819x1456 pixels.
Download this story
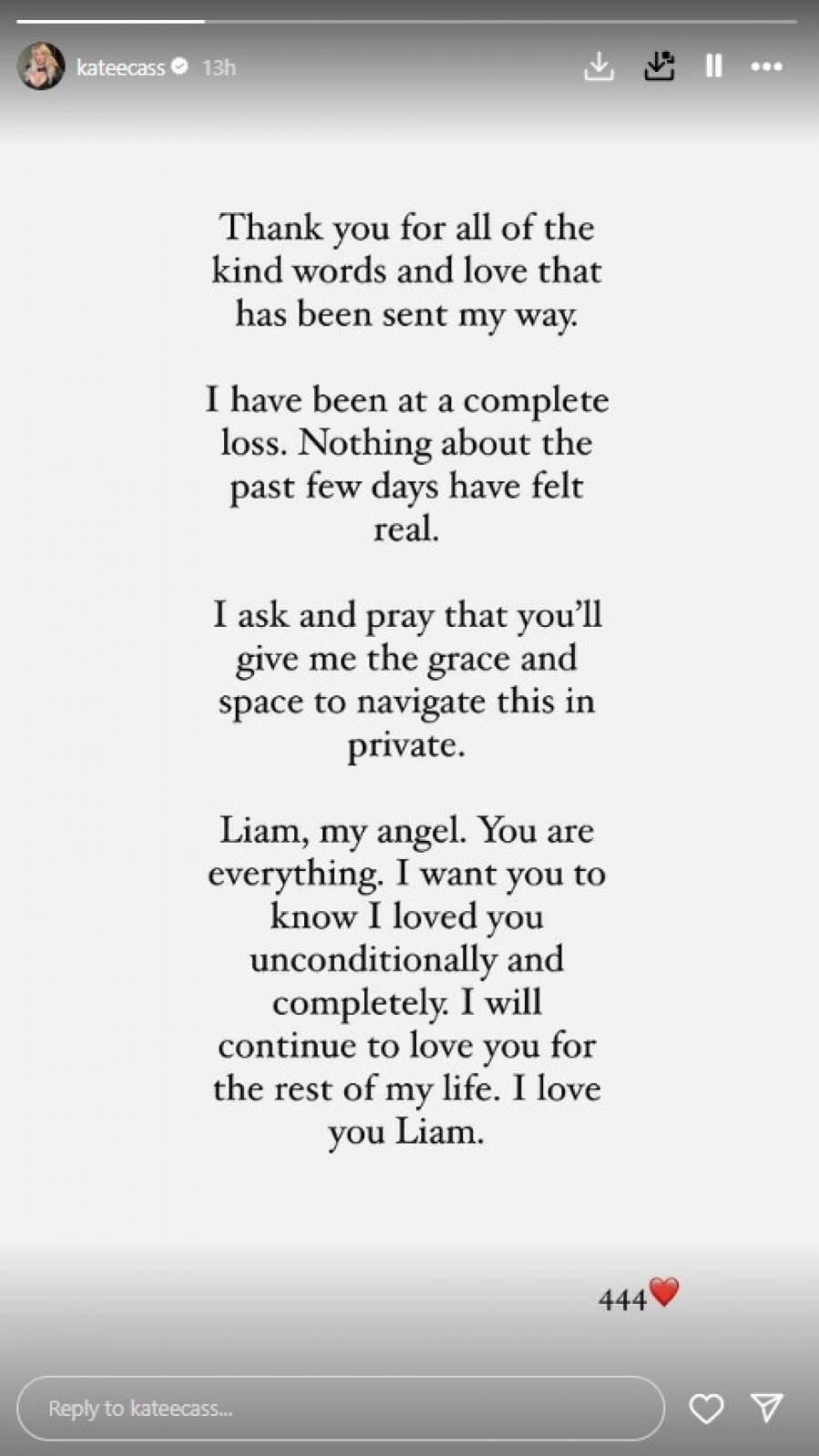(x=598, y=66)
